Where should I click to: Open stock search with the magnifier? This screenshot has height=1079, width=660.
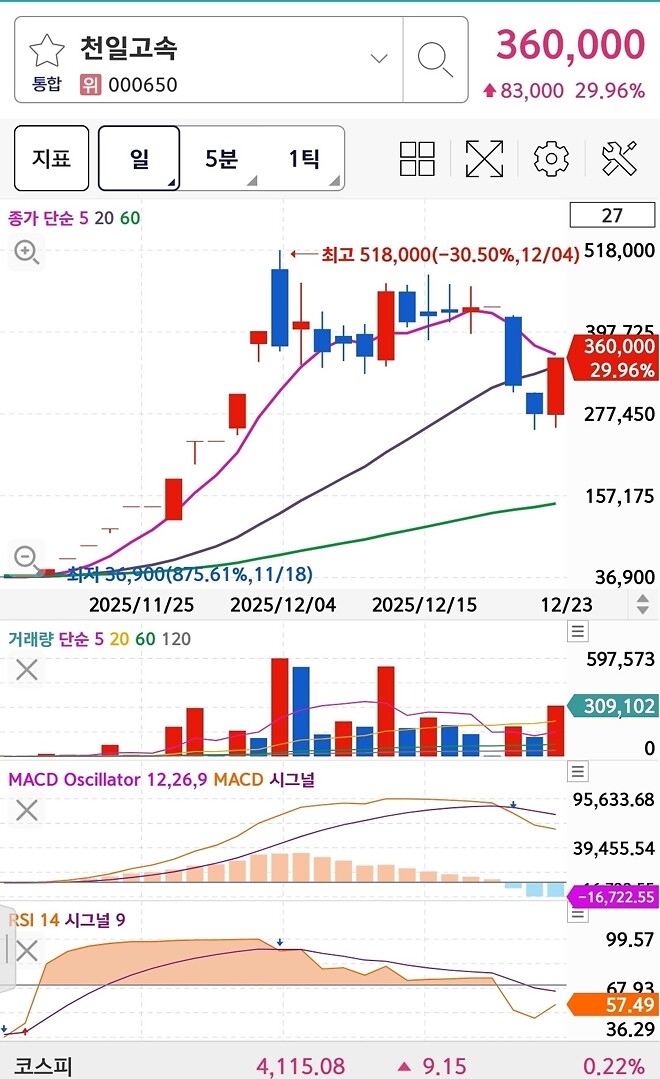click(x=435, y=59)
